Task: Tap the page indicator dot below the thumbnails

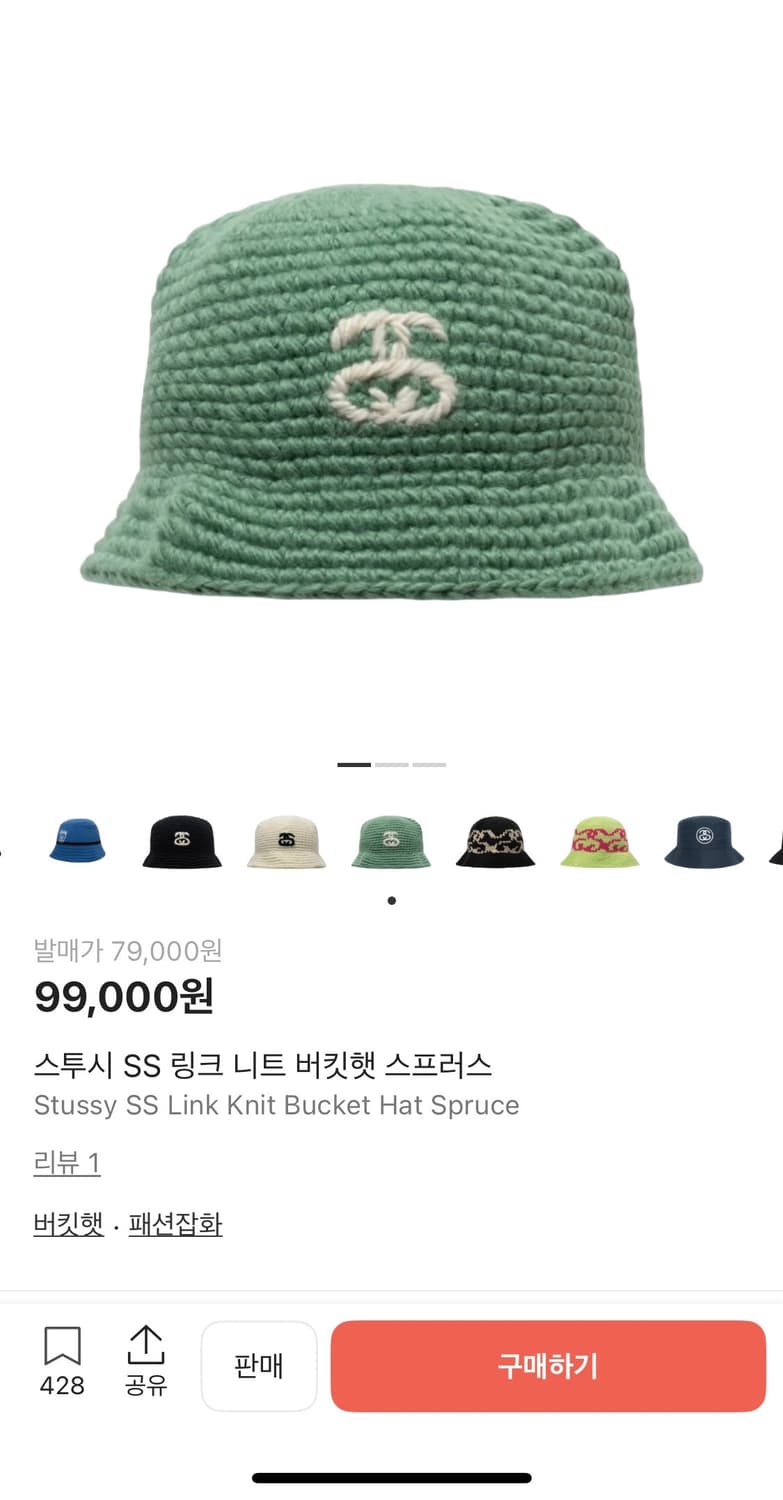Action: 391,900
